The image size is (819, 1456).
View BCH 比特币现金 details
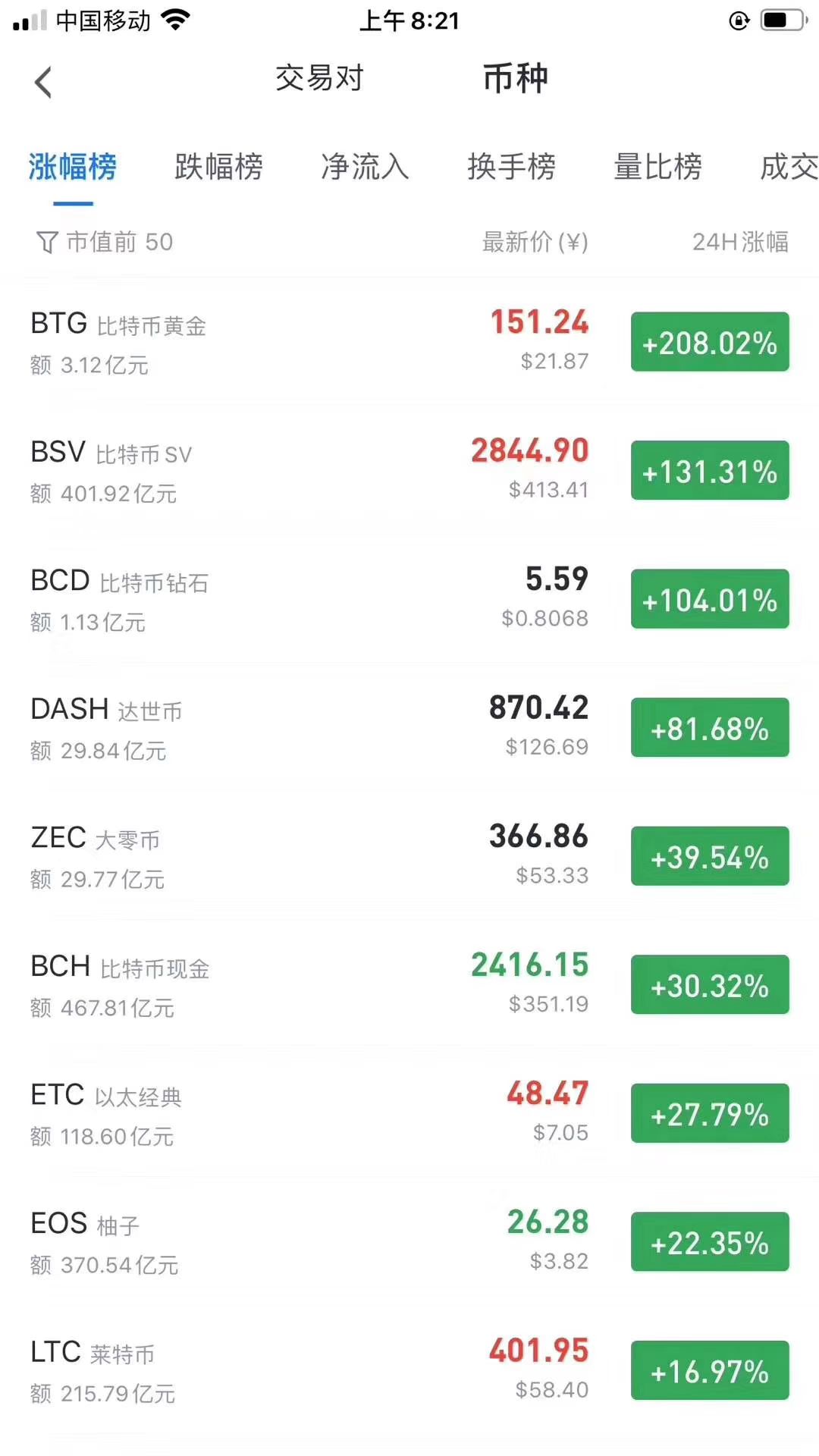(303, 985)
